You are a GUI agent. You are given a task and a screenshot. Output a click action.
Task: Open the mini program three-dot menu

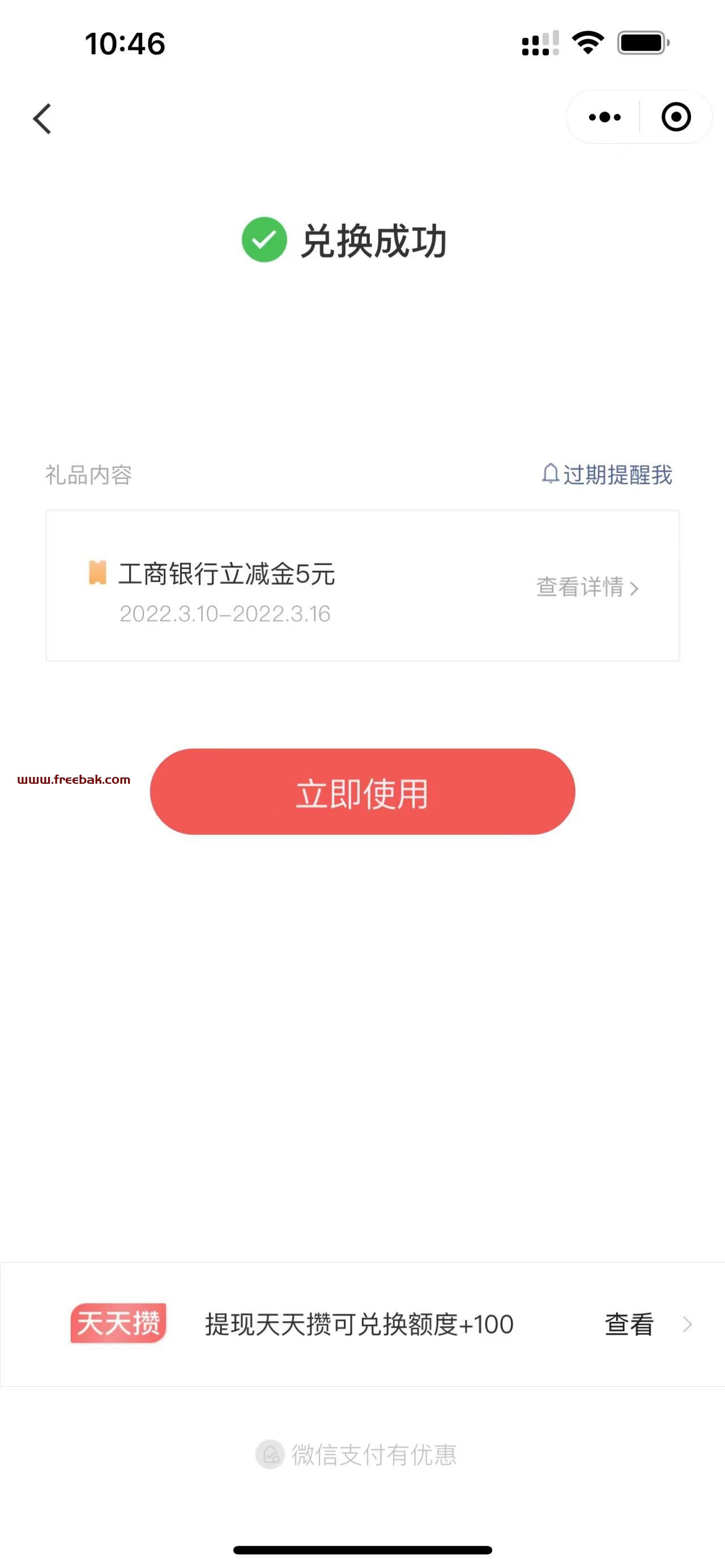(x=604, y=117)
